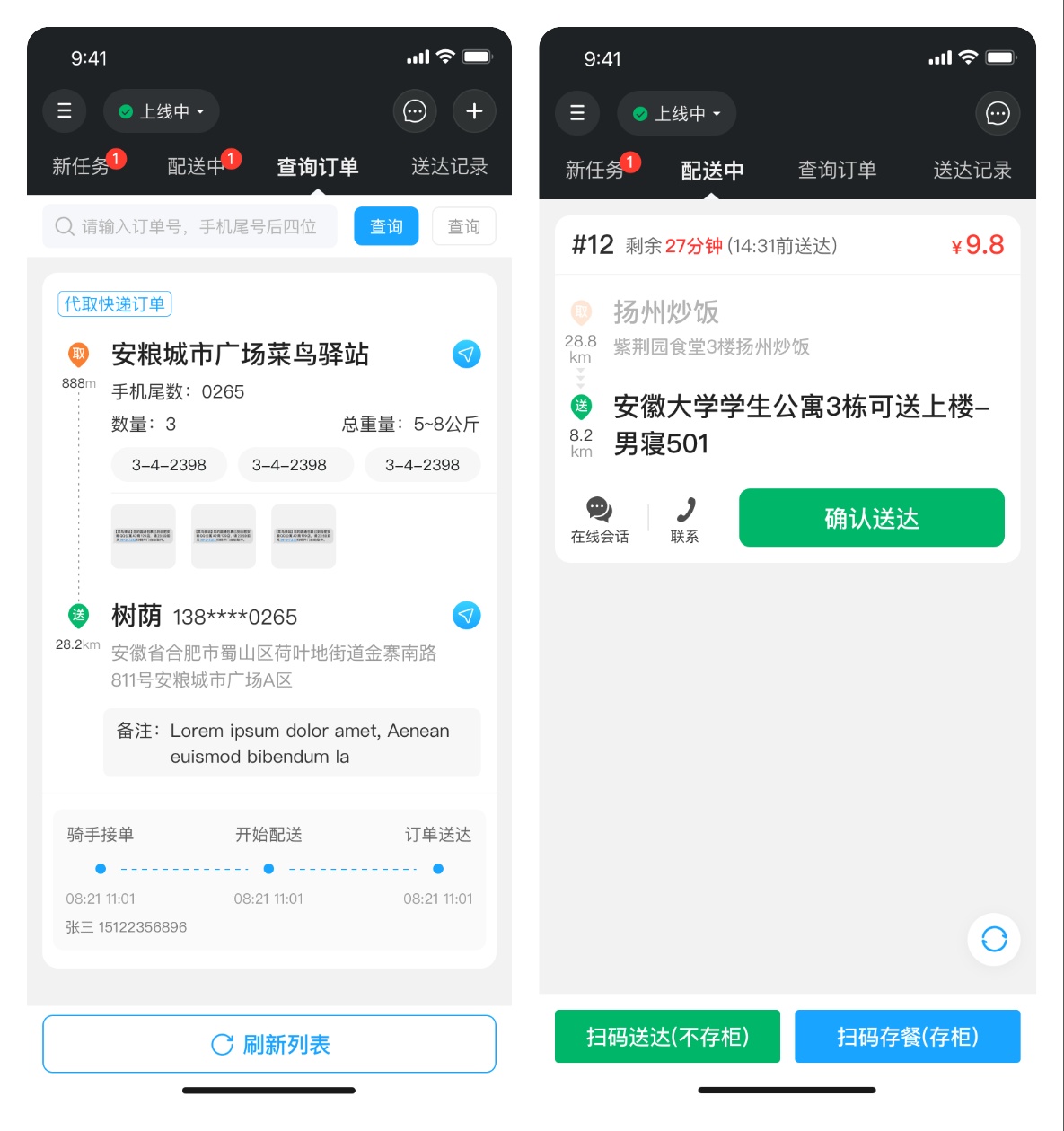
Task: Choose 扫码存餐(存柜)
Action: pyautogui.click(x=907, y=1037)
